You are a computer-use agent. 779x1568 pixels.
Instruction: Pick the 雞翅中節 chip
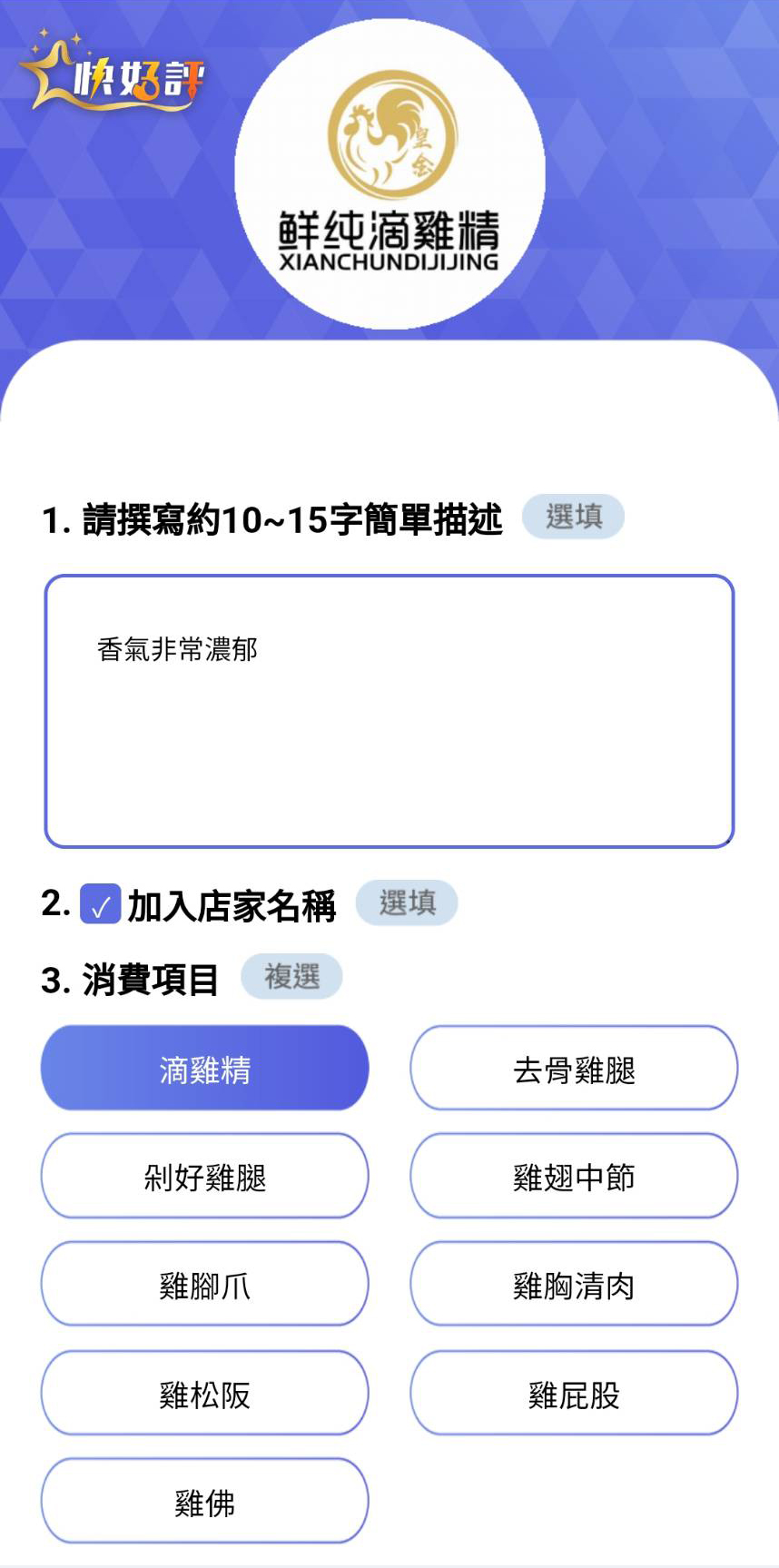coord(574,1177)
